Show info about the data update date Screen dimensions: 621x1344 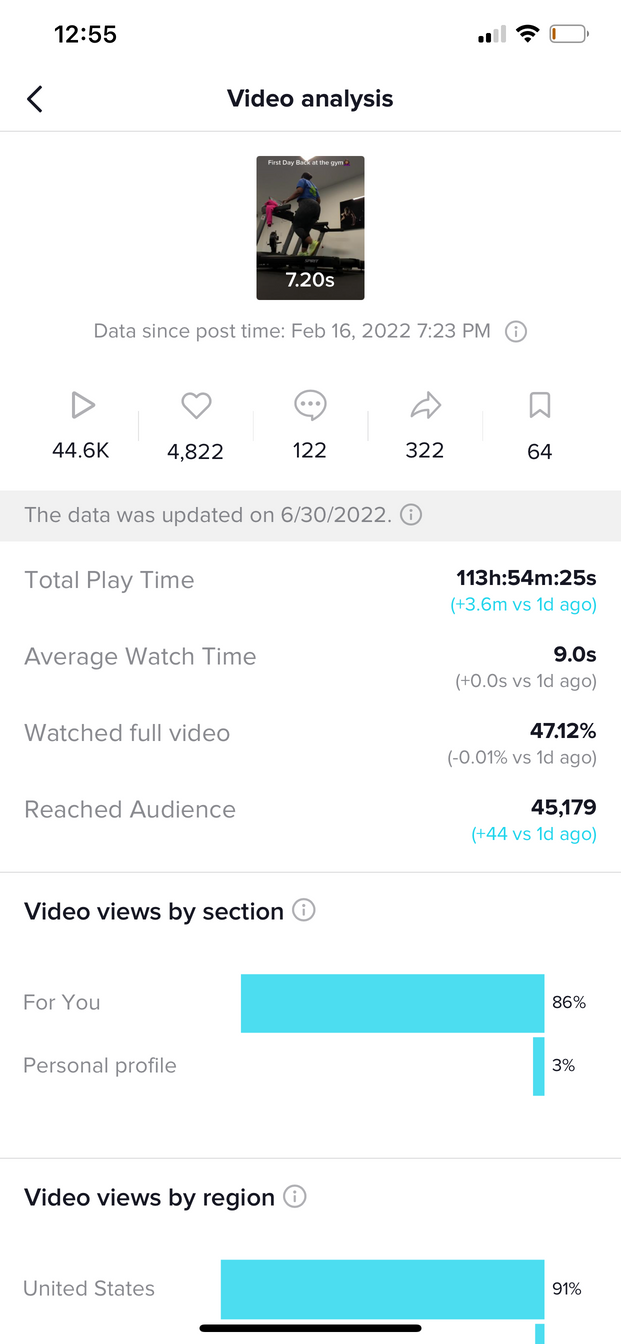[411, 515]
